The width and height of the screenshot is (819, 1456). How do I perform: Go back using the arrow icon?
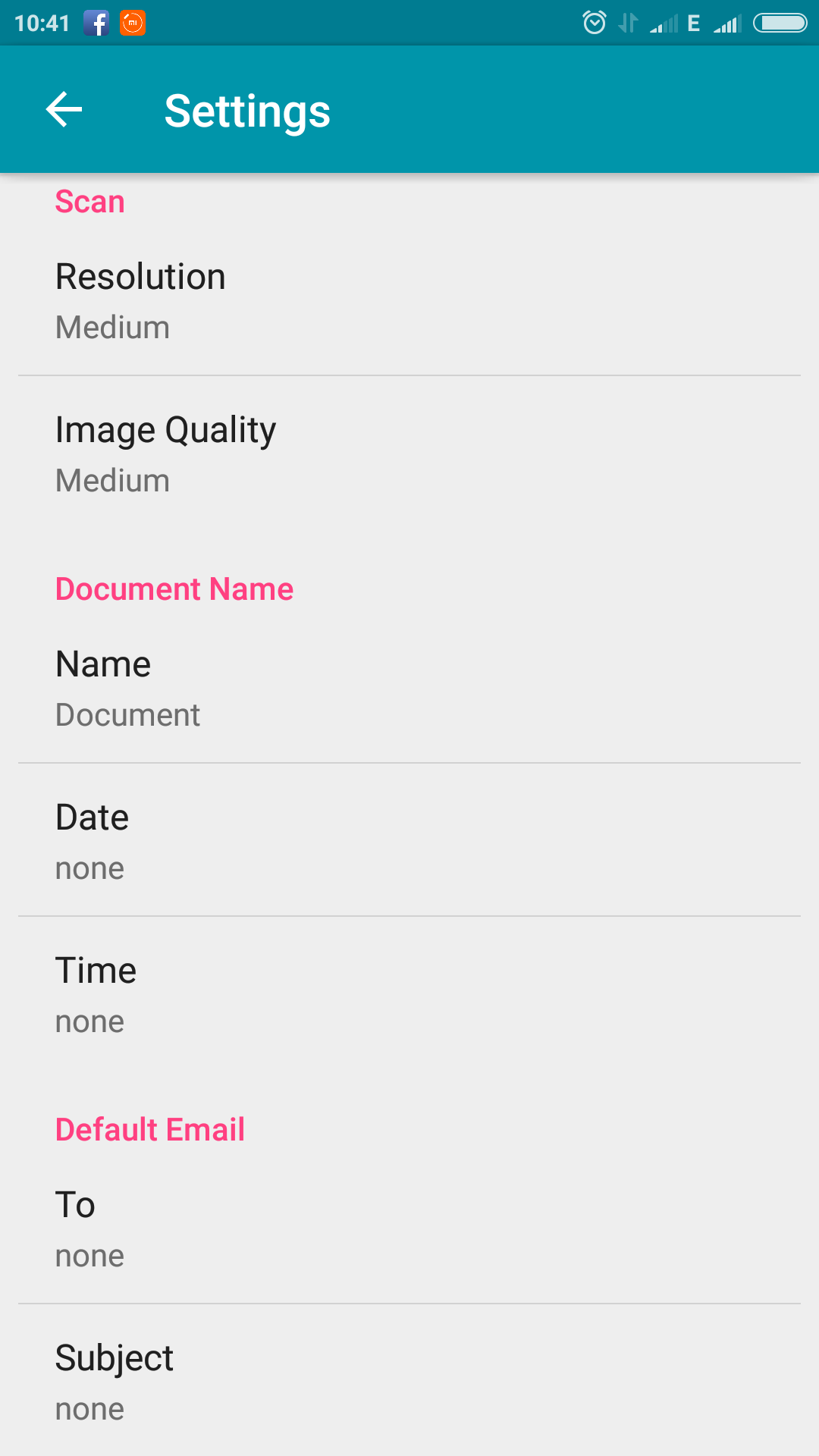[64, 110]
